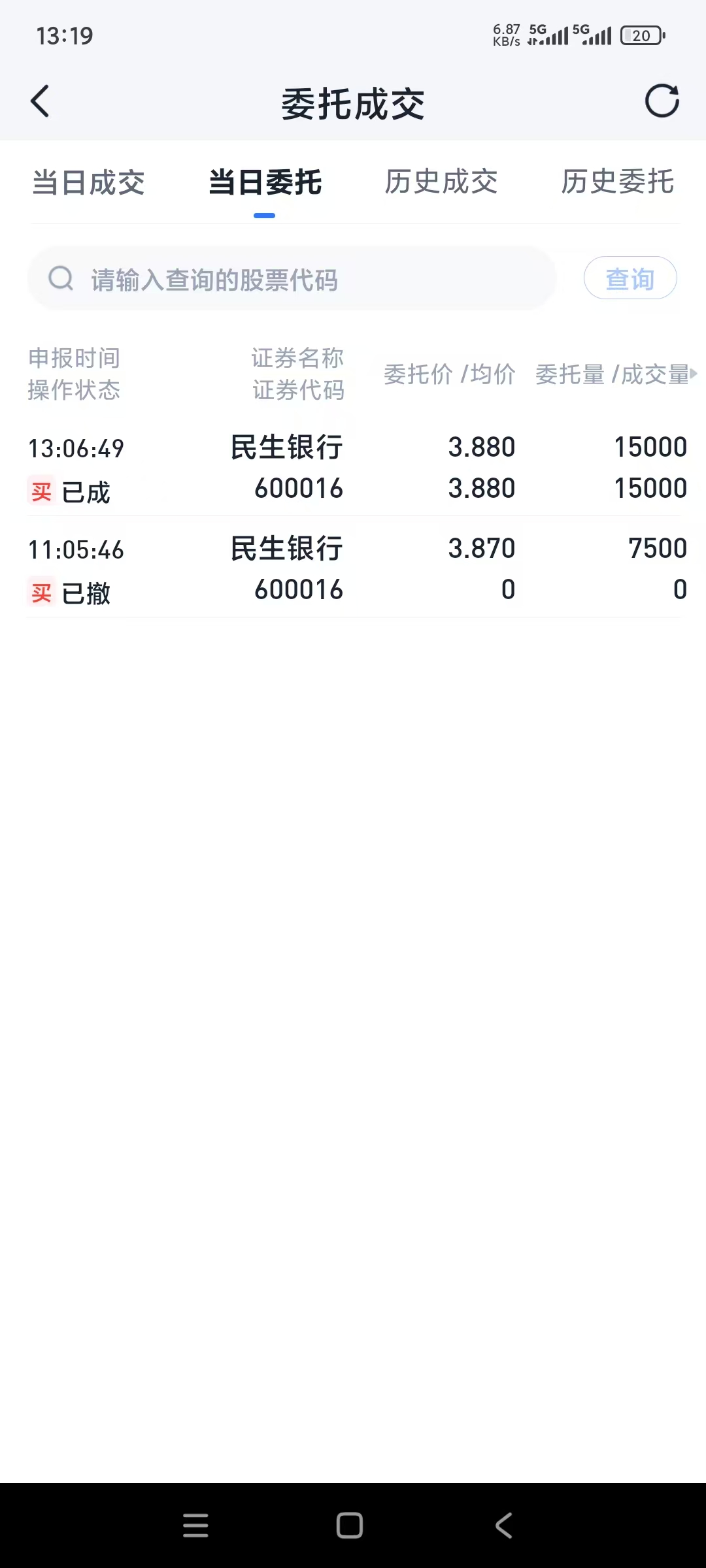Go back using the top-left arrow
The width and height of the screenshot is (706, 1568).
(x=40, y=102)
